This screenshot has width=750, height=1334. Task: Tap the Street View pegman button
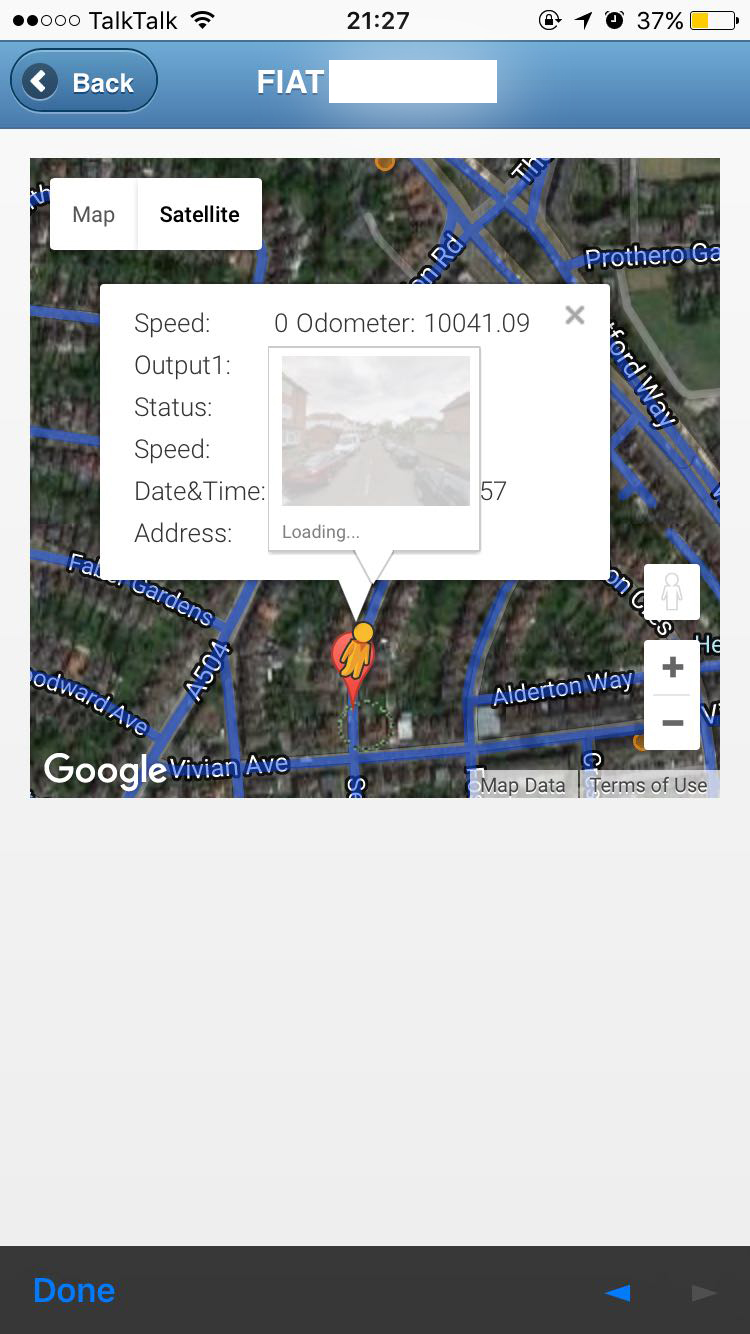point(672,592)
